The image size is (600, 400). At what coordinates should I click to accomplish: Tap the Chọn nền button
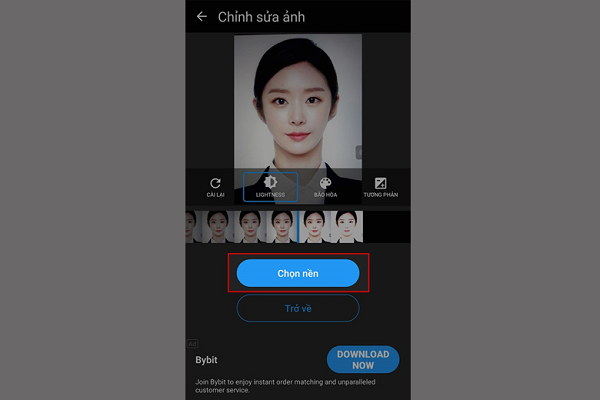click(297, 273)
